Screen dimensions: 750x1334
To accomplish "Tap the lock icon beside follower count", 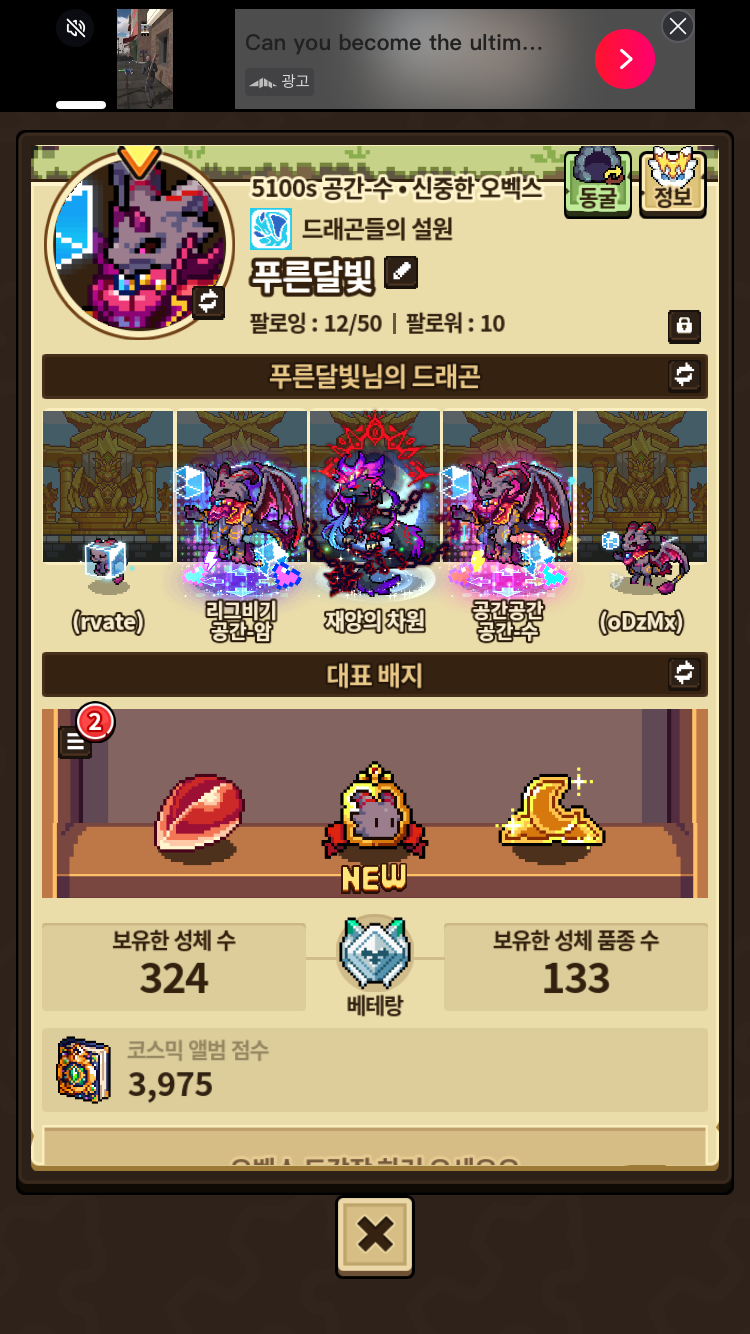I will pos(685,326).
